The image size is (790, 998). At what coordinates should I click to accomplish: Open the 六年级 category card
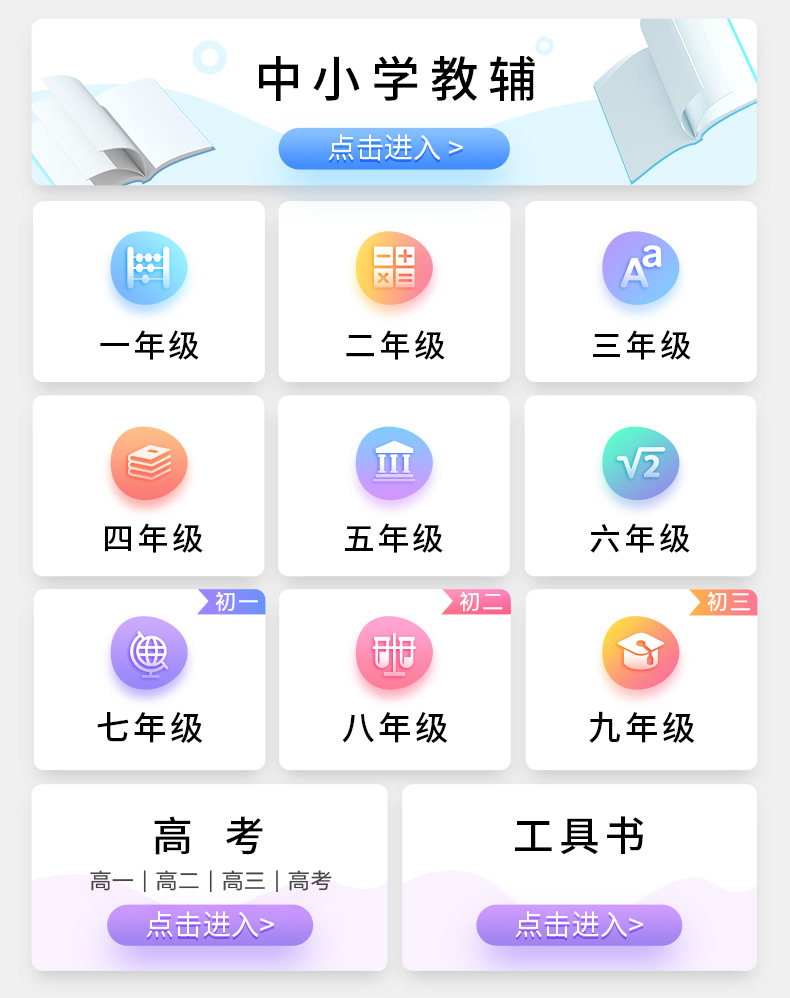(640, 485)
